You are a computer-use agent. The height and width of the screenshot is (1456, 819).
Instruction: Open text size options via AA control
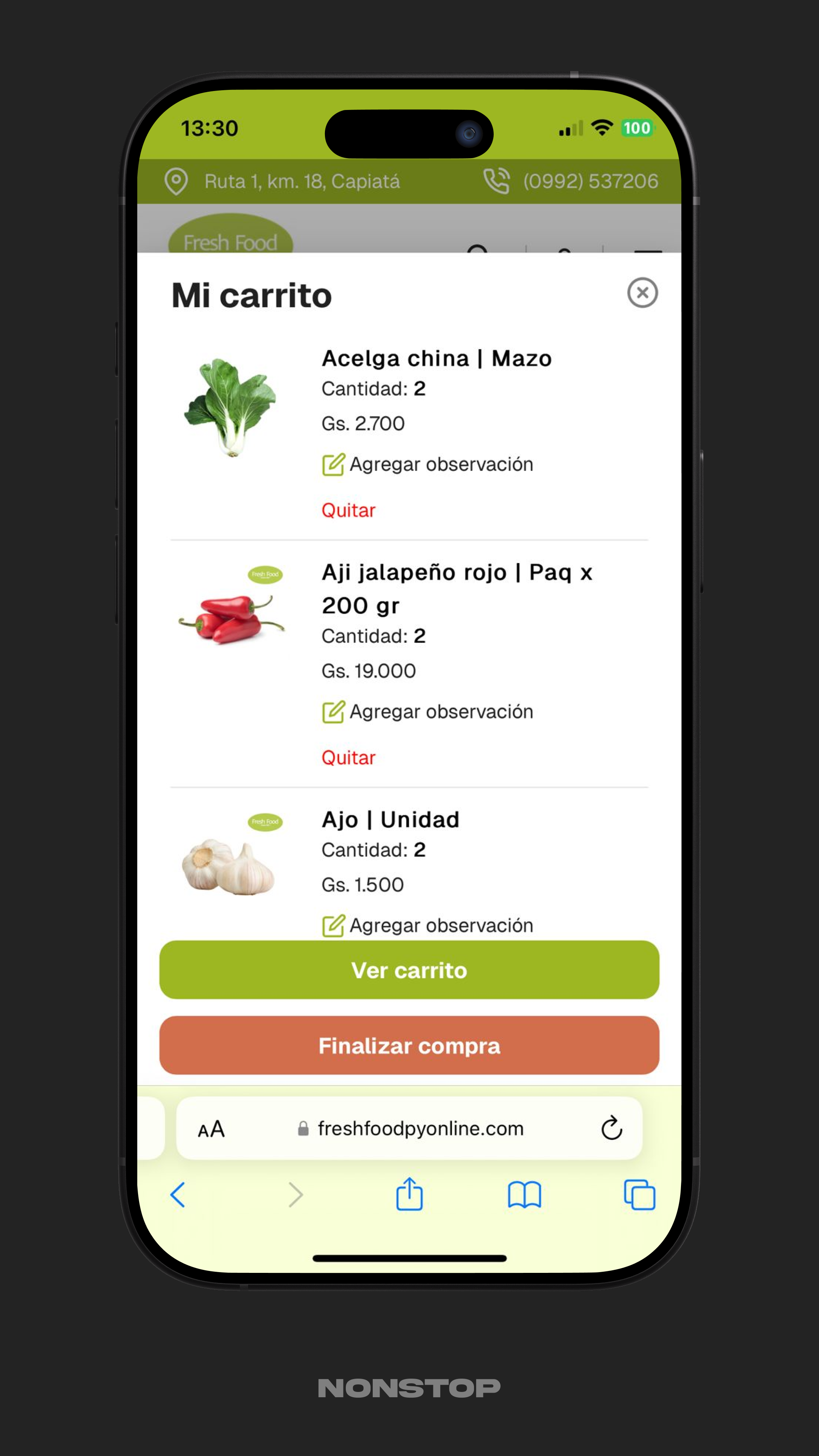[212, 1129]
